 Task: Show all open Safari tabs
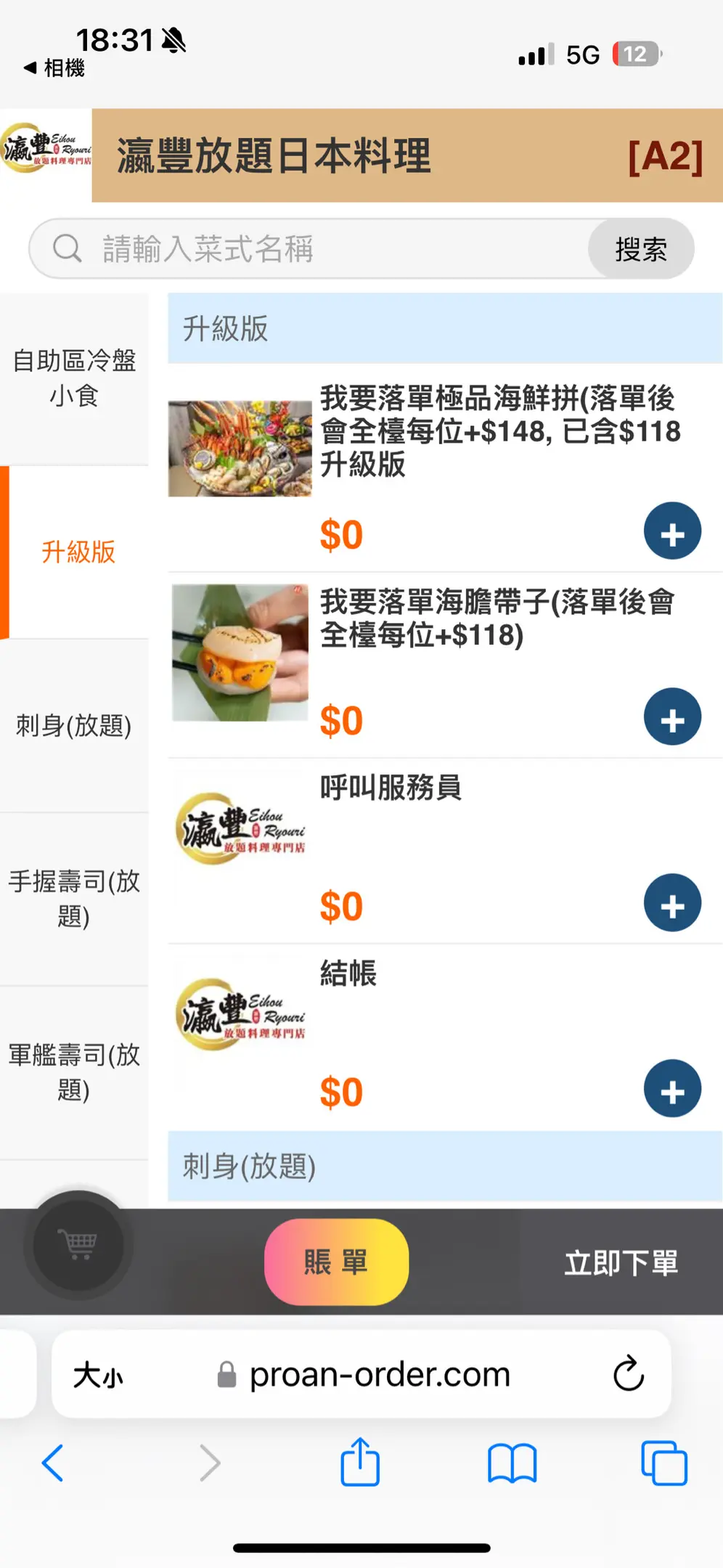pyautogui.click(x=663, y=1463)
